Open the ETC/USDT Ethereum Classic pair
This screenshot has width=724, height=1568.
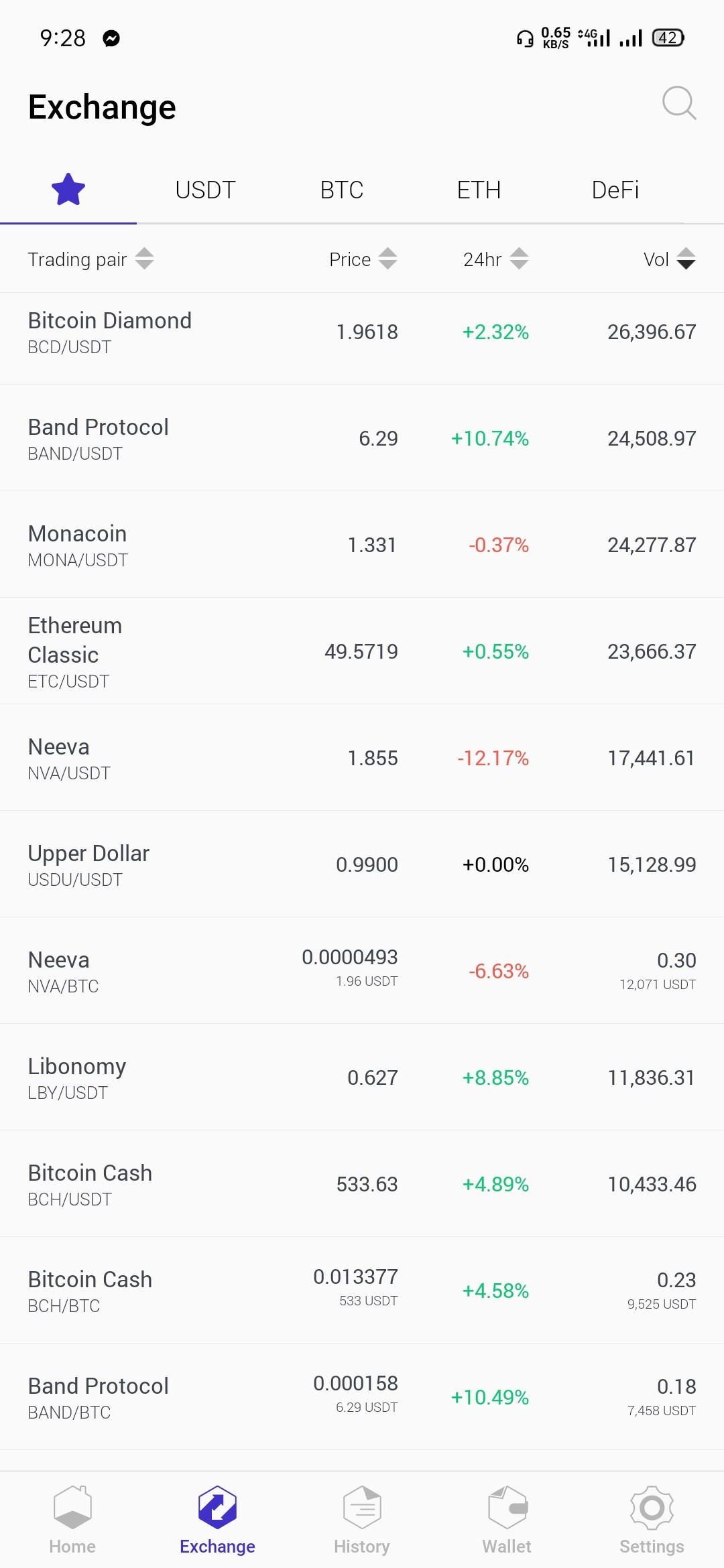(x=362, y=651)
